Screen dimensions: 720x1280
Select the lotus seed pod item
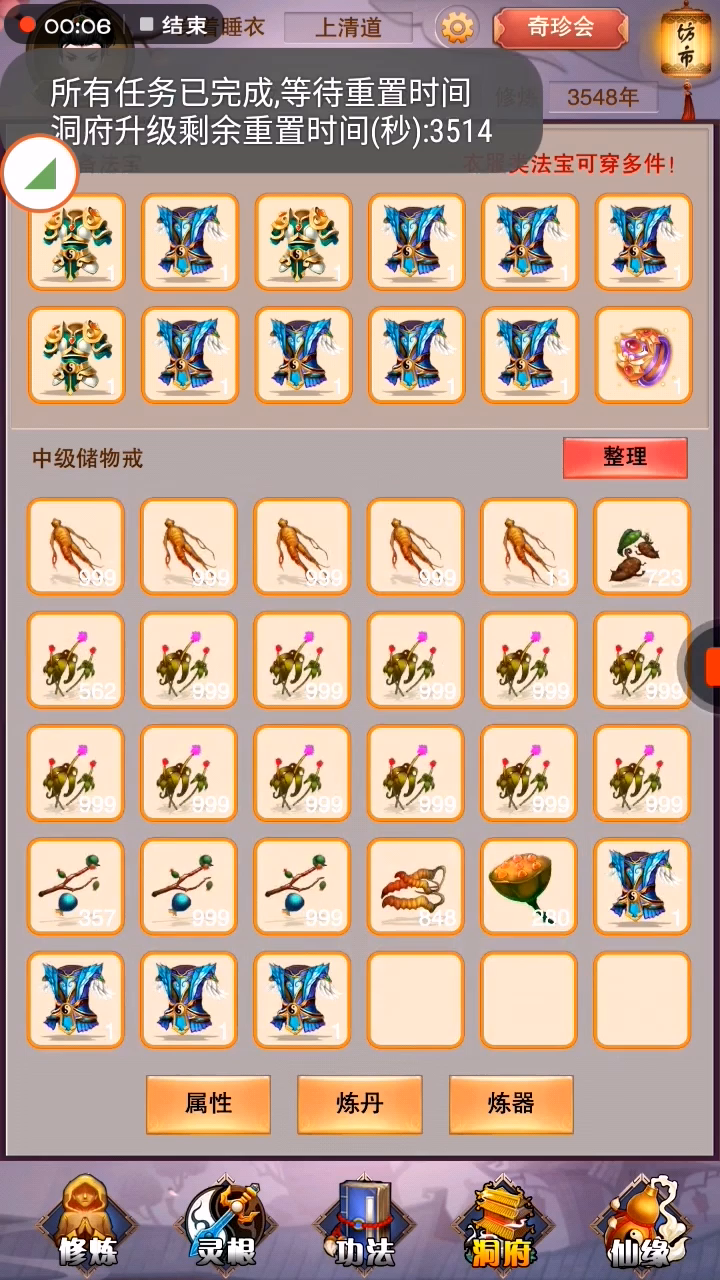click(529, 887)
